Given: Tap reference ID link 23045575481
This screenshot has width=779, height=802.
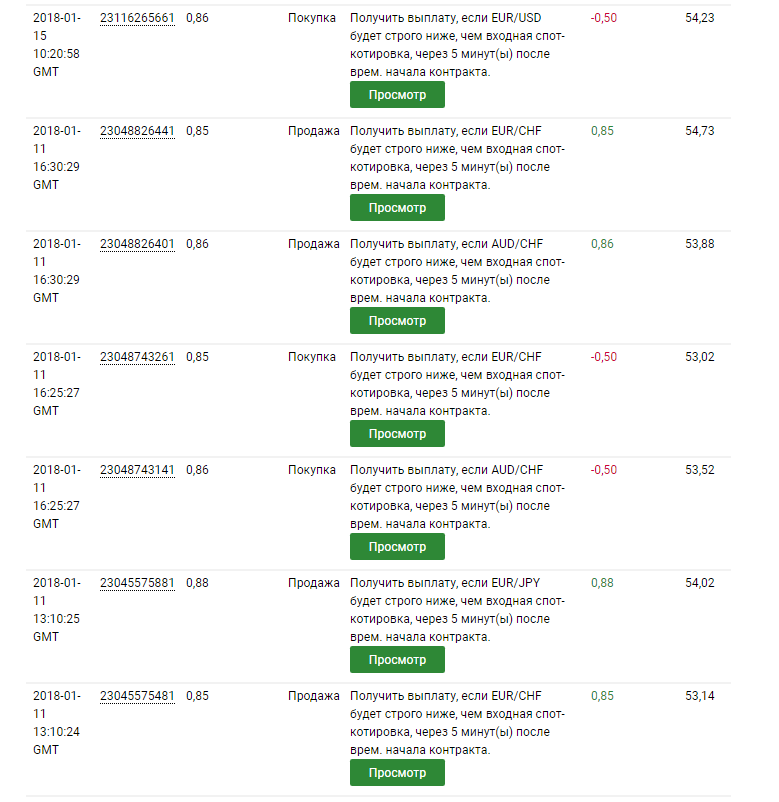Looking at the screenshot, I should 137,696.
